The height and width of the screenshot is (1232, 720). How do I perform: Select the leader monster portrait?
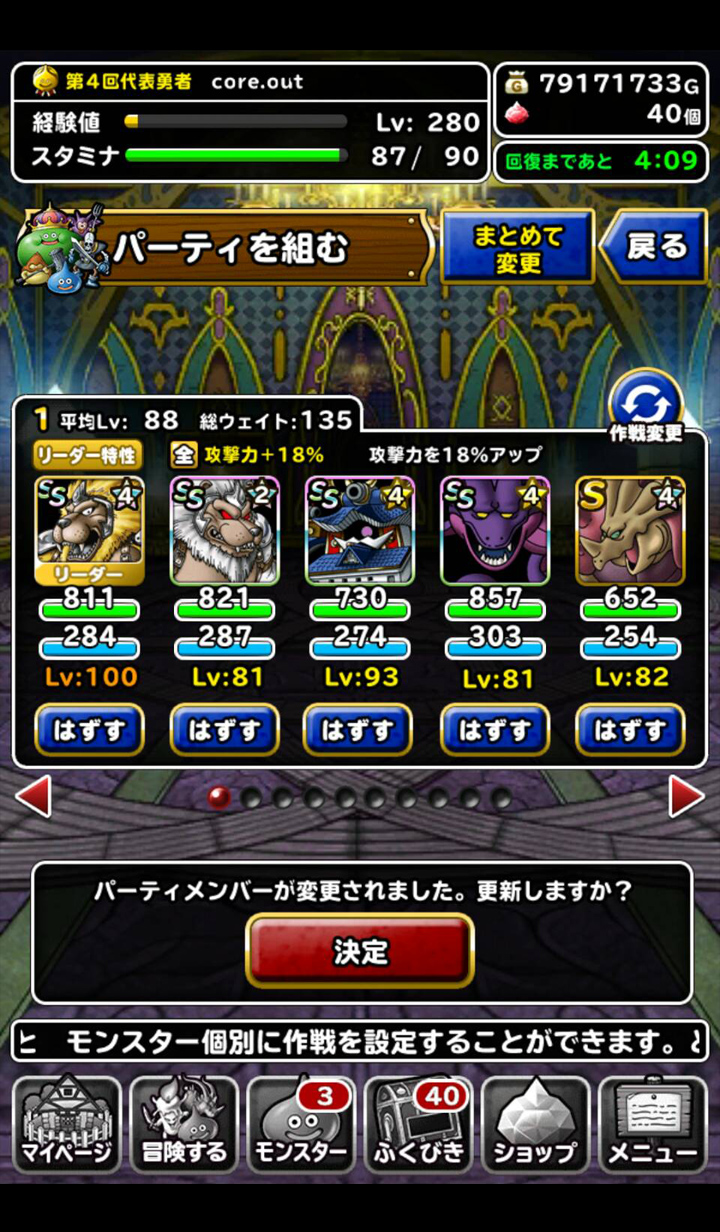[90, 530]
